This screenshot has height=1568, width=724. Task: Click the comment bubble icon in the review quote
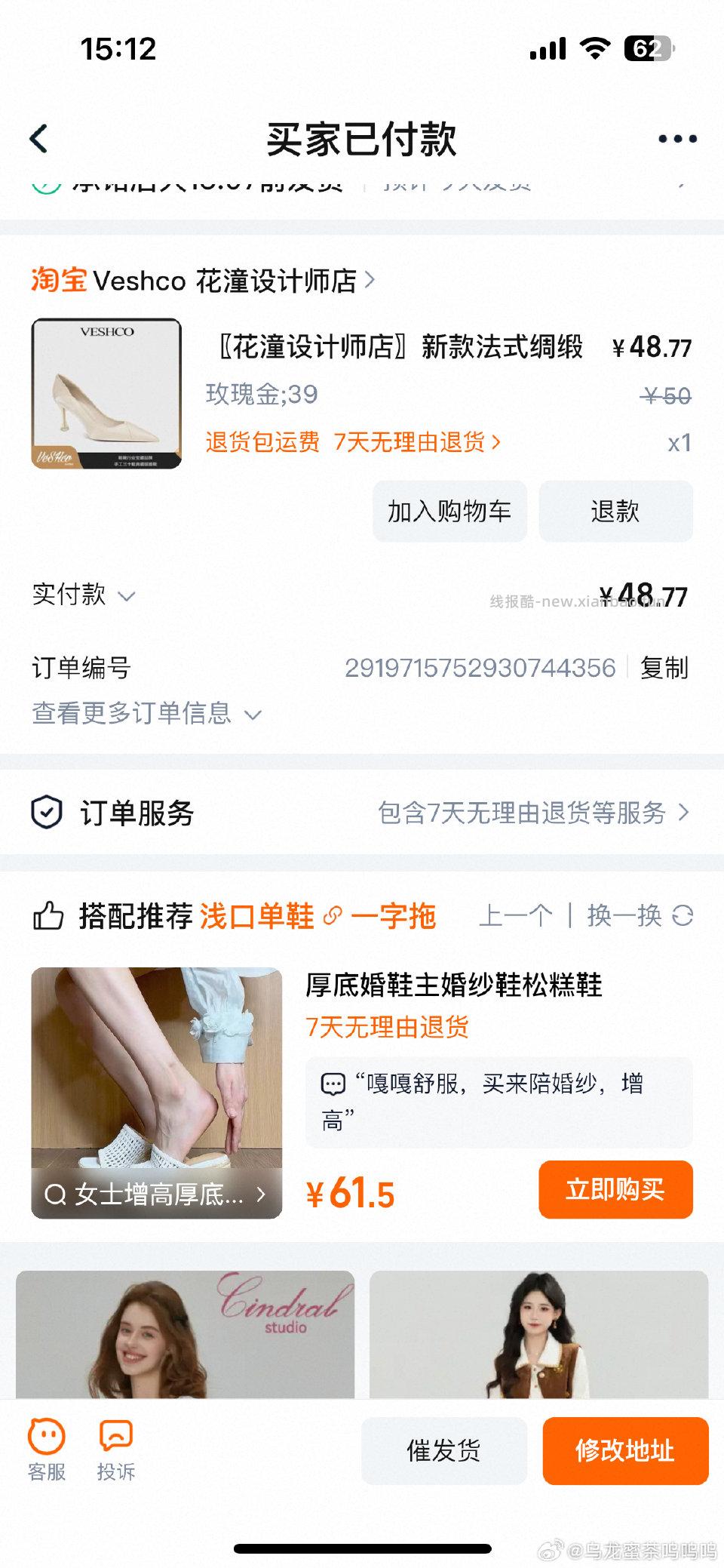[x=333, y=1085]
